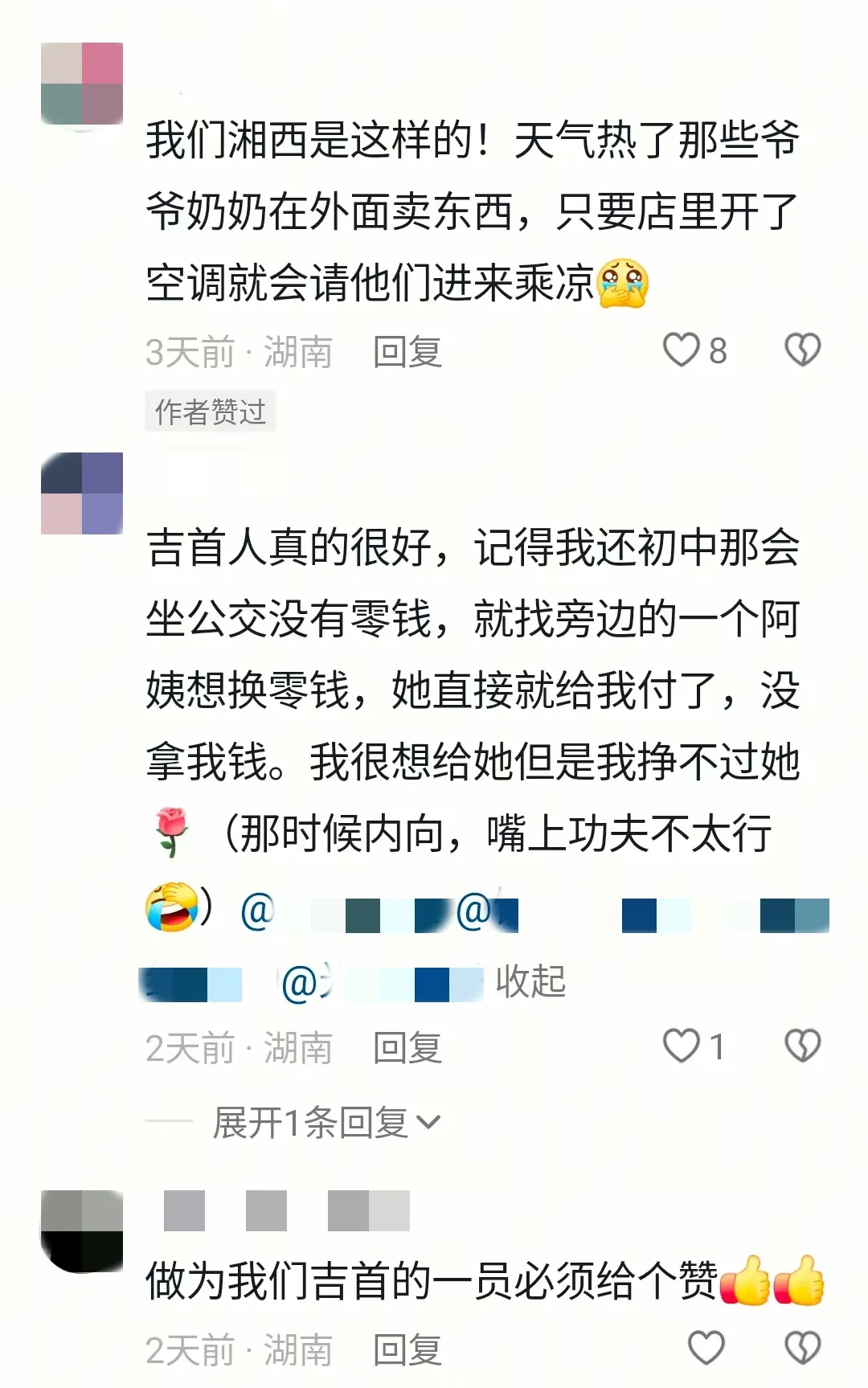Screen dimensions: 868x1388
Task: Dislike the 湘西 comment about 空调
Action: 802,350
